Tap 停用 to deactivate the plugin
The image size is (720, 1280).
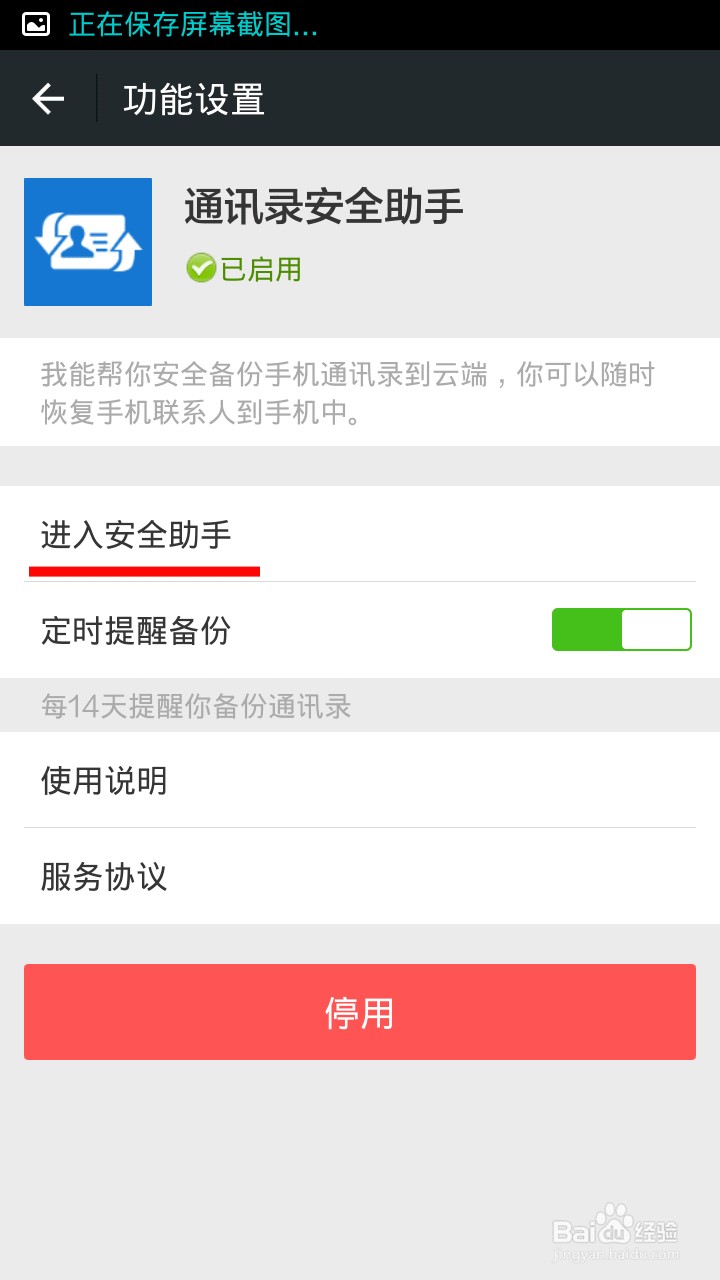pos(360,1012)
